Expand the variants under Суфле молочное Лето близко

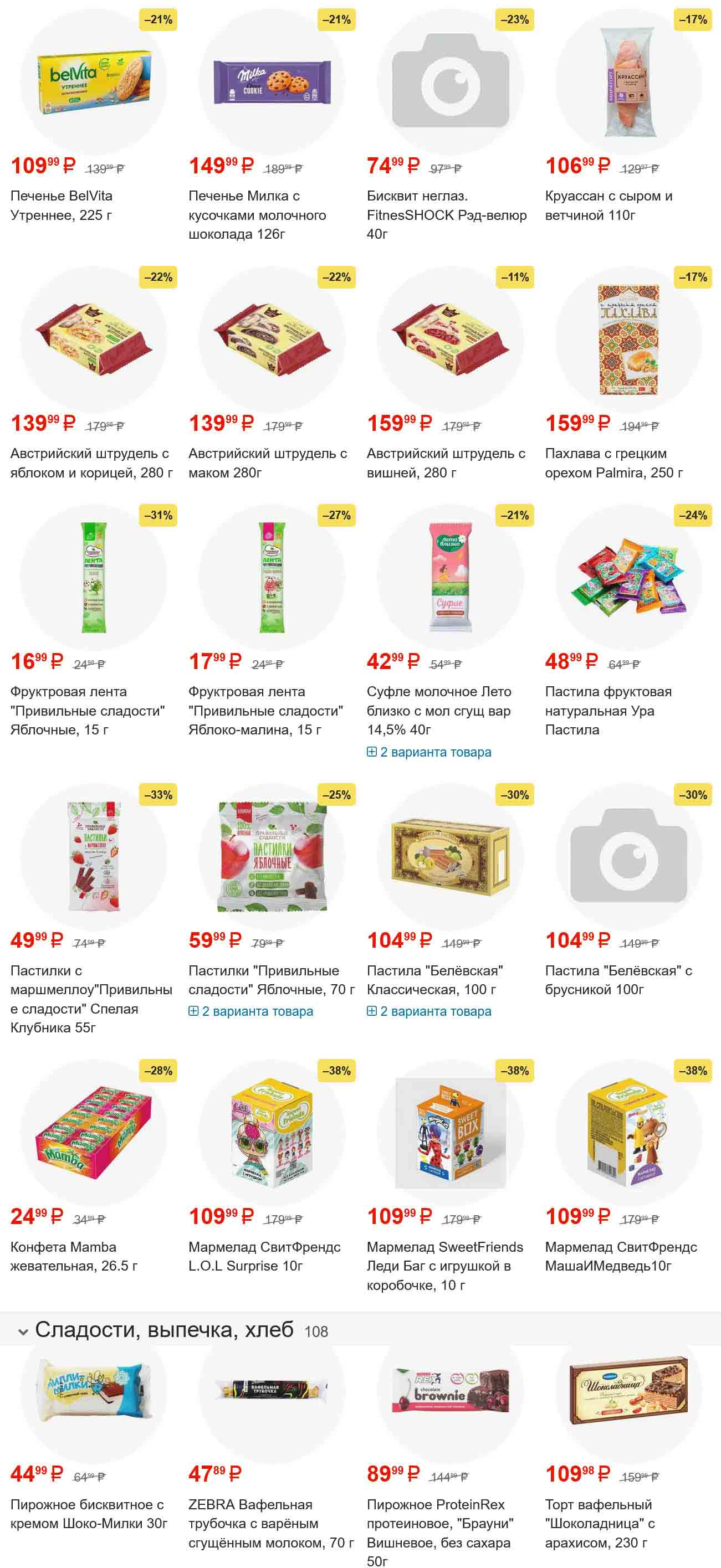coord(429,752)
